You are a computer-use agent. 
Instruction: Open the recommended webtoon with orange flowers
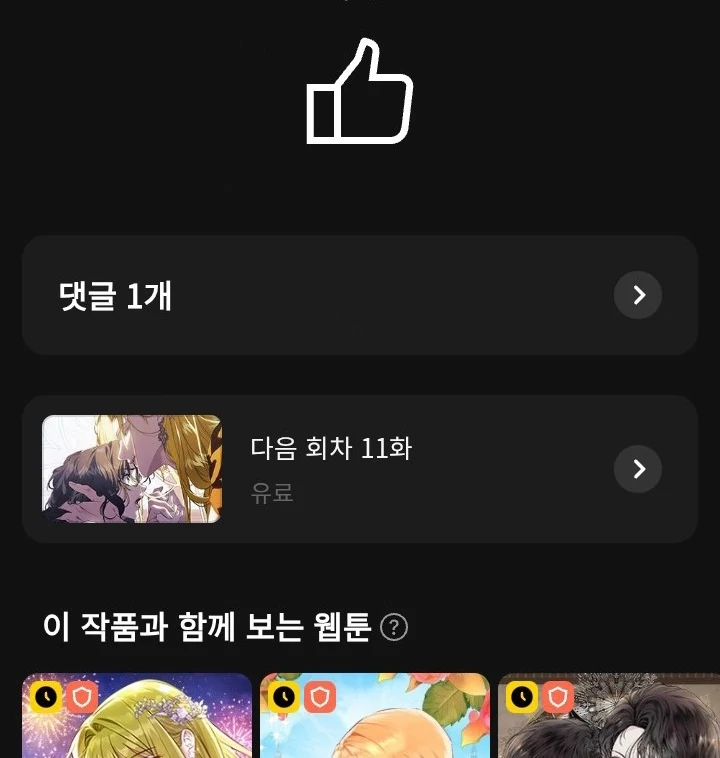(x=375, y=717)
